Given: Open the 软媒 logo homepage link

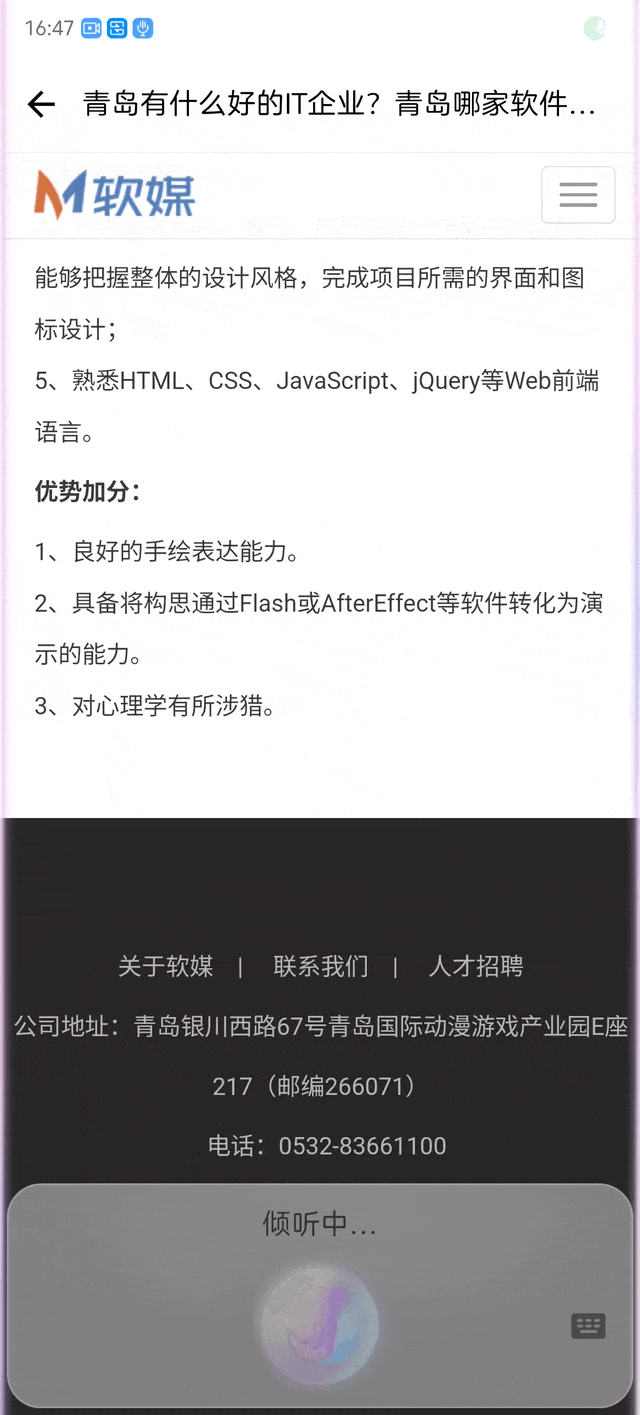Looking at the screenshot, I should point(115,194).
